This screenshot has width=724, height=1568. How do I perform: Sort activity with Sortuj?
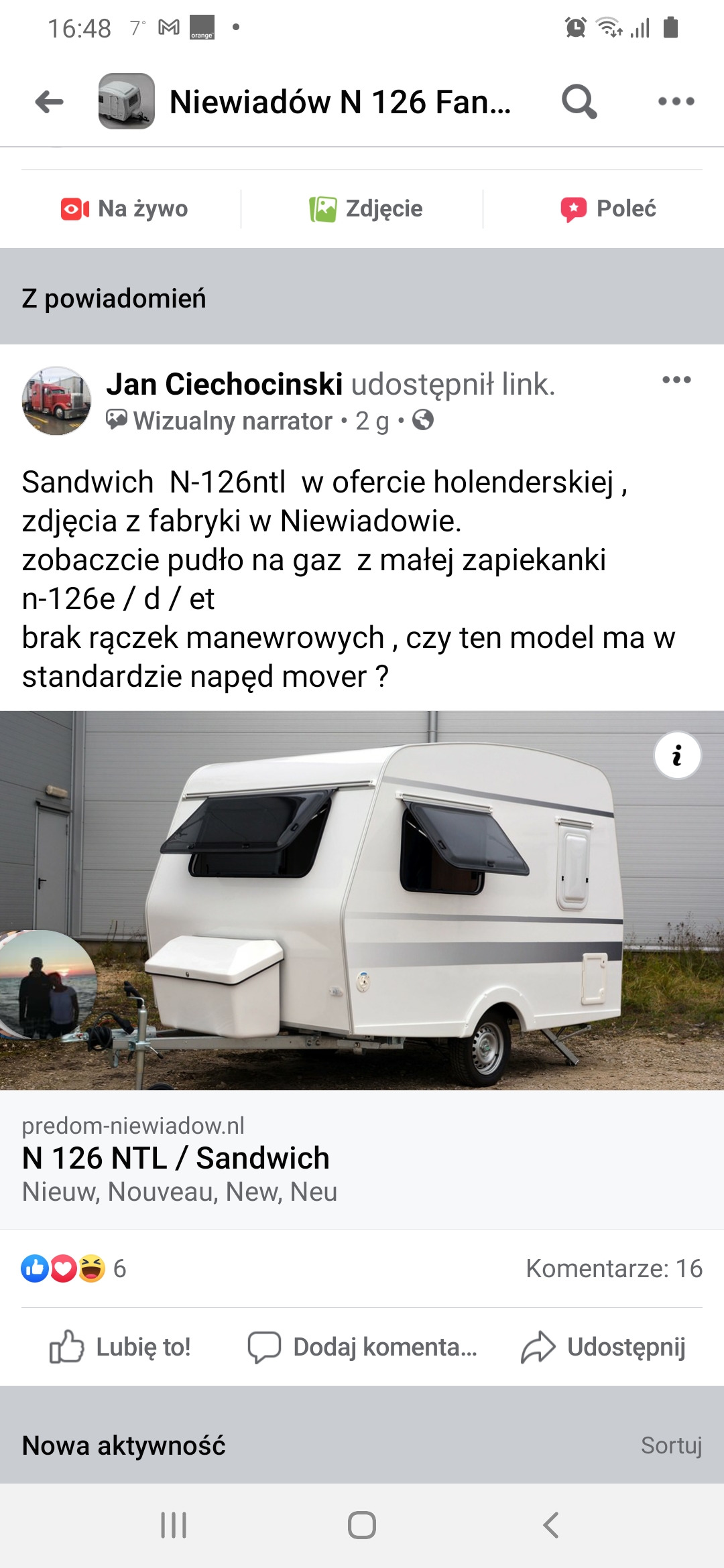tap(671, 1445)
